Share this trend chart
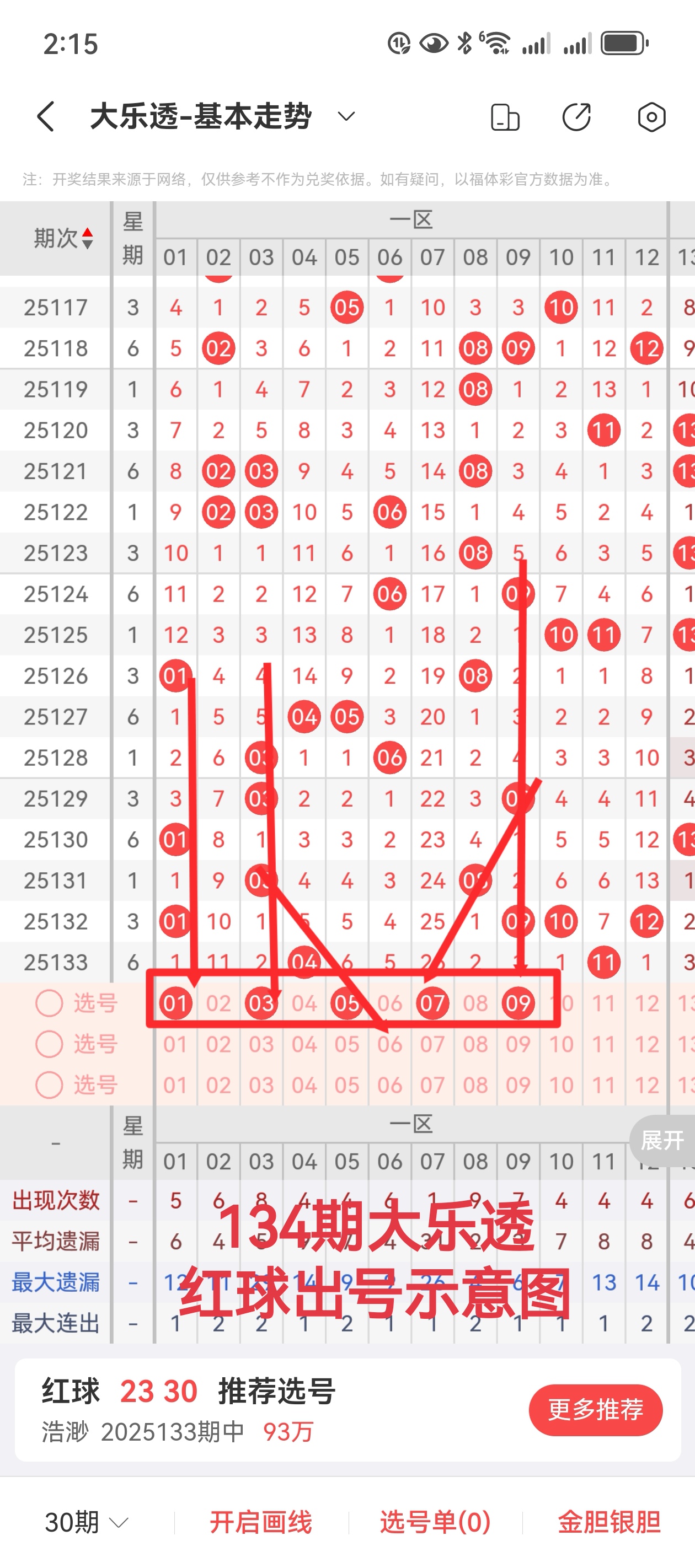695x1568 pixels. click(576, 117)
